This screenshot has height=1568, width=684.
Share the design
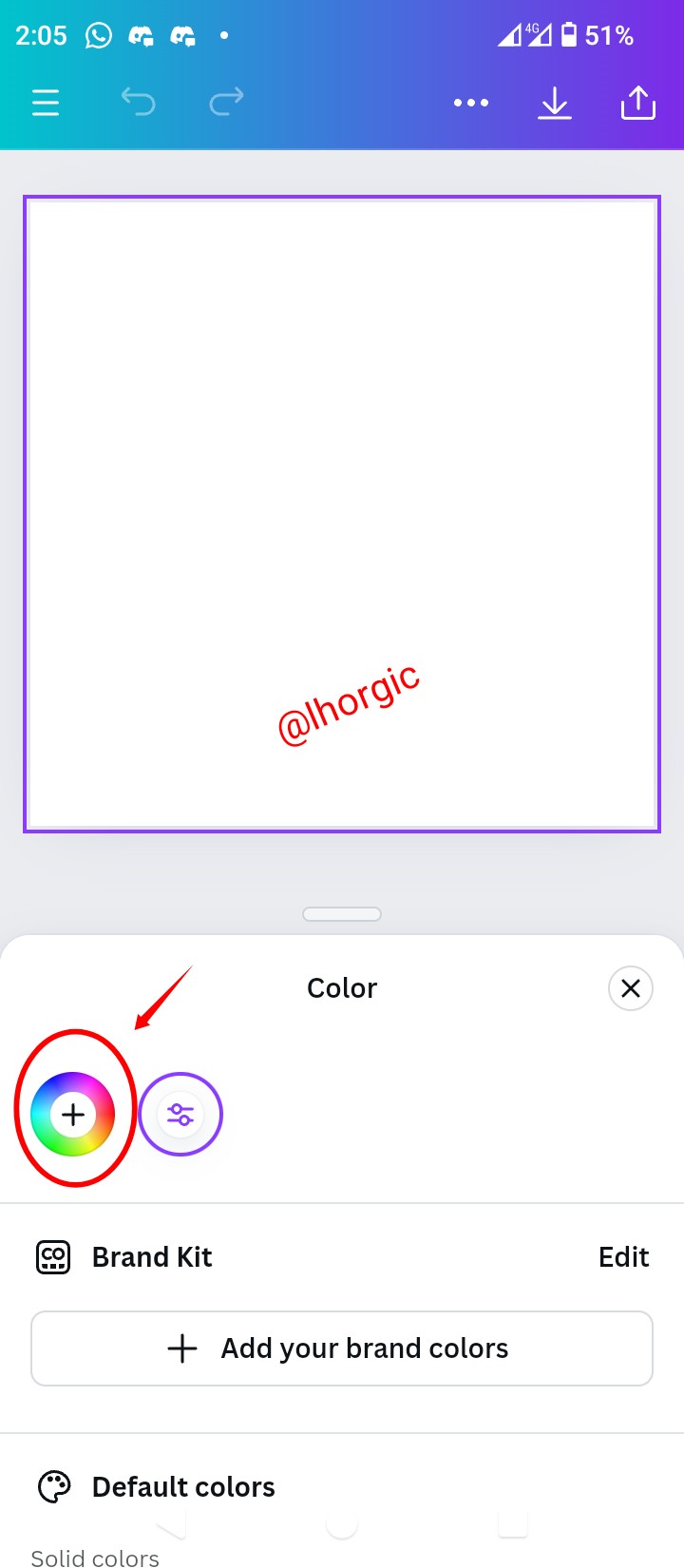638,103
